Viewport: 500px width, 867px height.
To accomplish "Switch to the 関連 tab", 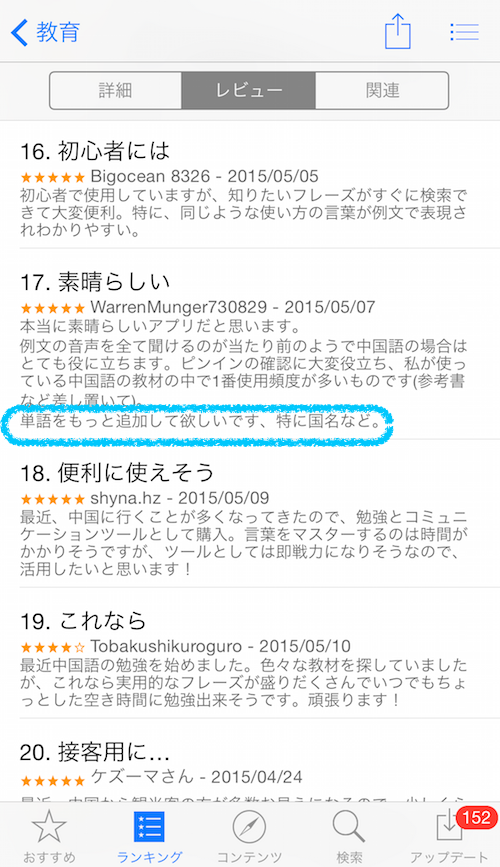I will 382,91.
